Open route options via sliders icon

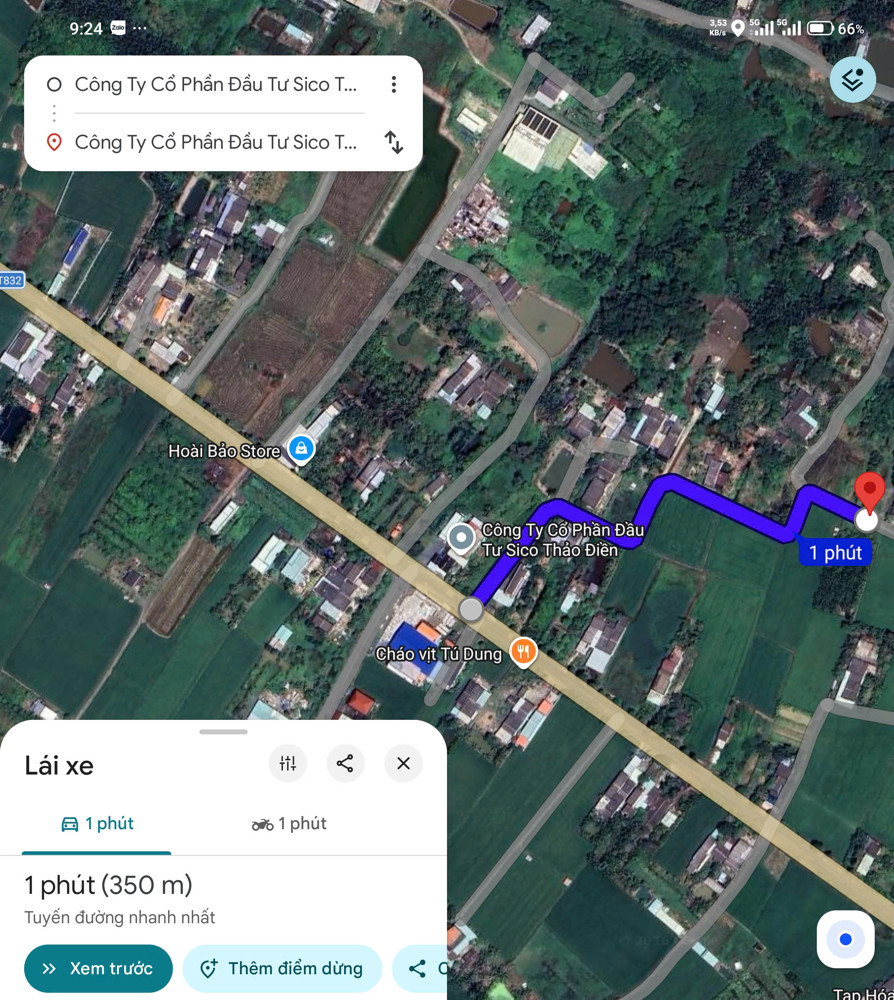coord(288,763)
